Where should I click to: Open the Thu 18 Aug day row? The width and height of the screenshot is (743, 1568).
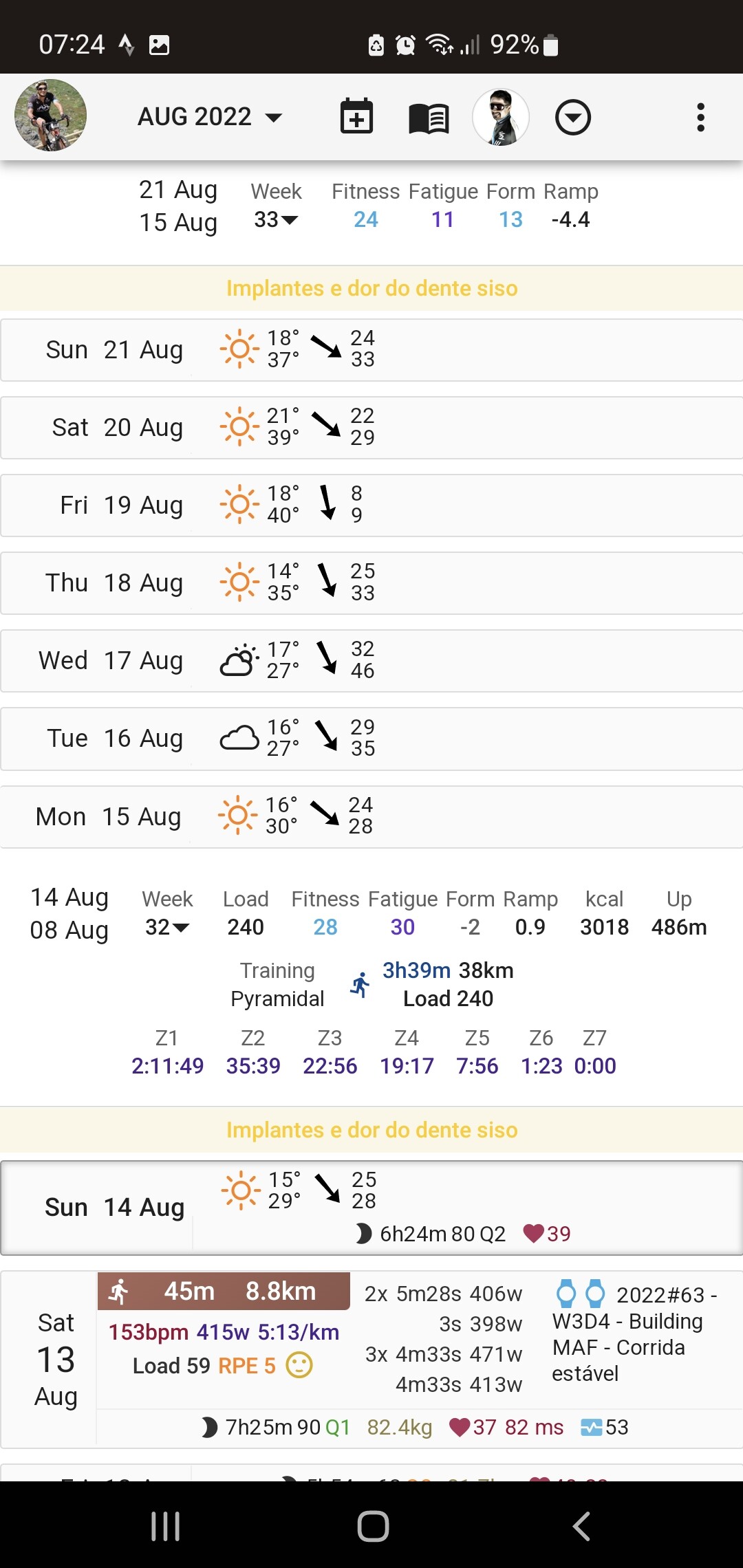click(x=371, y=582)
